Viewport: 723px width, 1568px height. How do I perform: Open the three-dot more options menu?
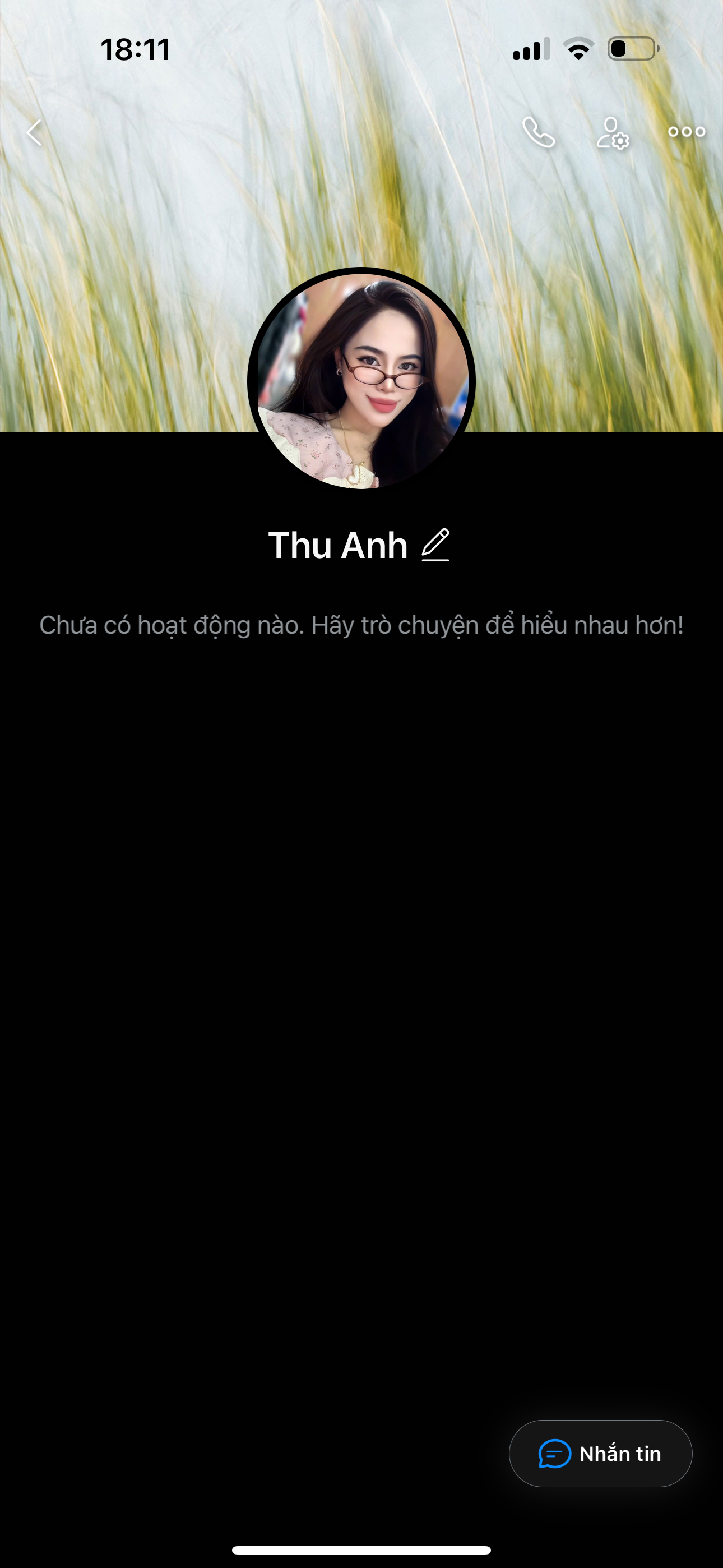[686, 131]
